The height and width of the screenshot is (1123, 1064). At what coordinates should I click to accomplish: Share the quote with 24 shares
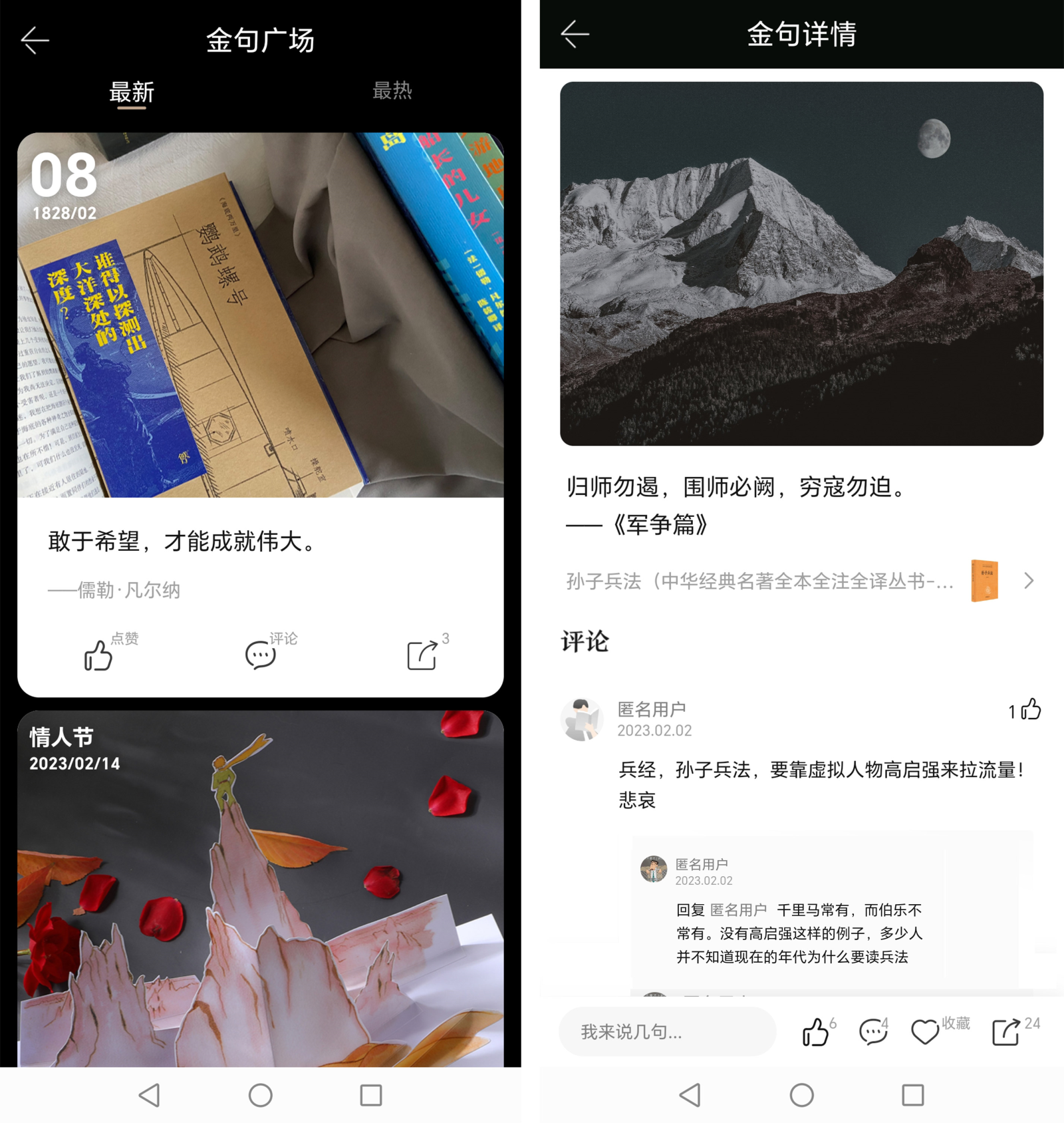coord(1006,1032)
